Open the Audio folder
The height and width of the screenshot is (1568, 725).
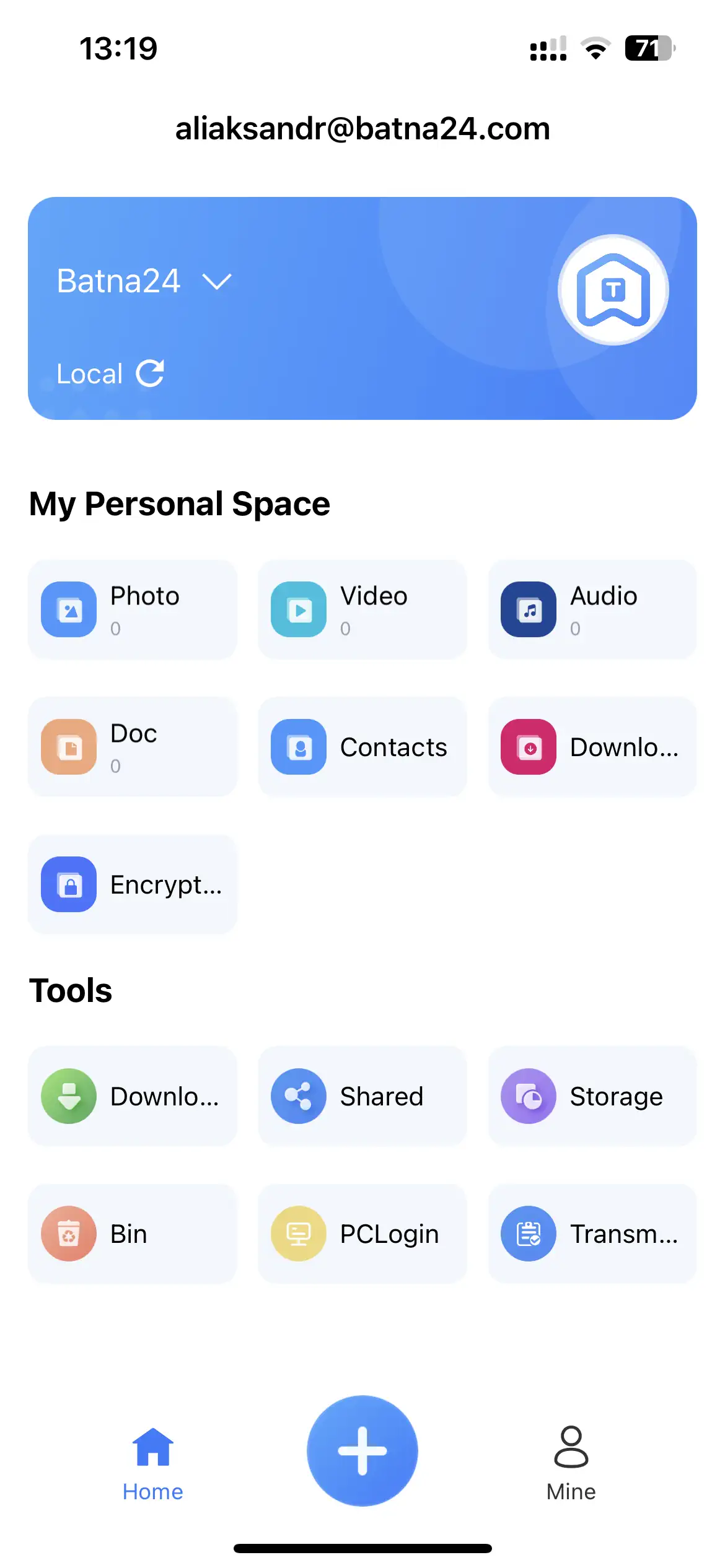[x=592, y=610]
